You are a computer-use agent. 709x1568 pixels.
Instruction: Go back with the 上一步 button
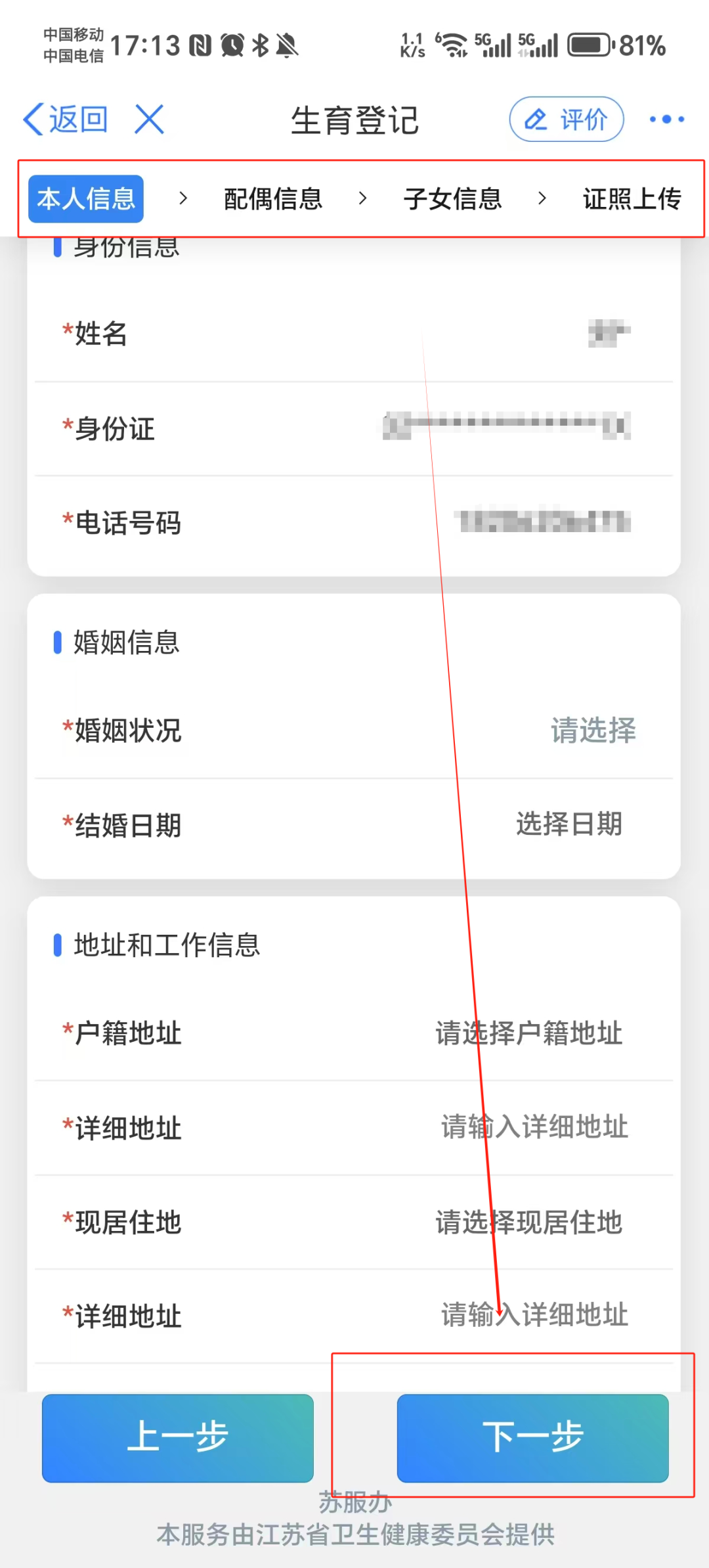(x=178, y=1438)
